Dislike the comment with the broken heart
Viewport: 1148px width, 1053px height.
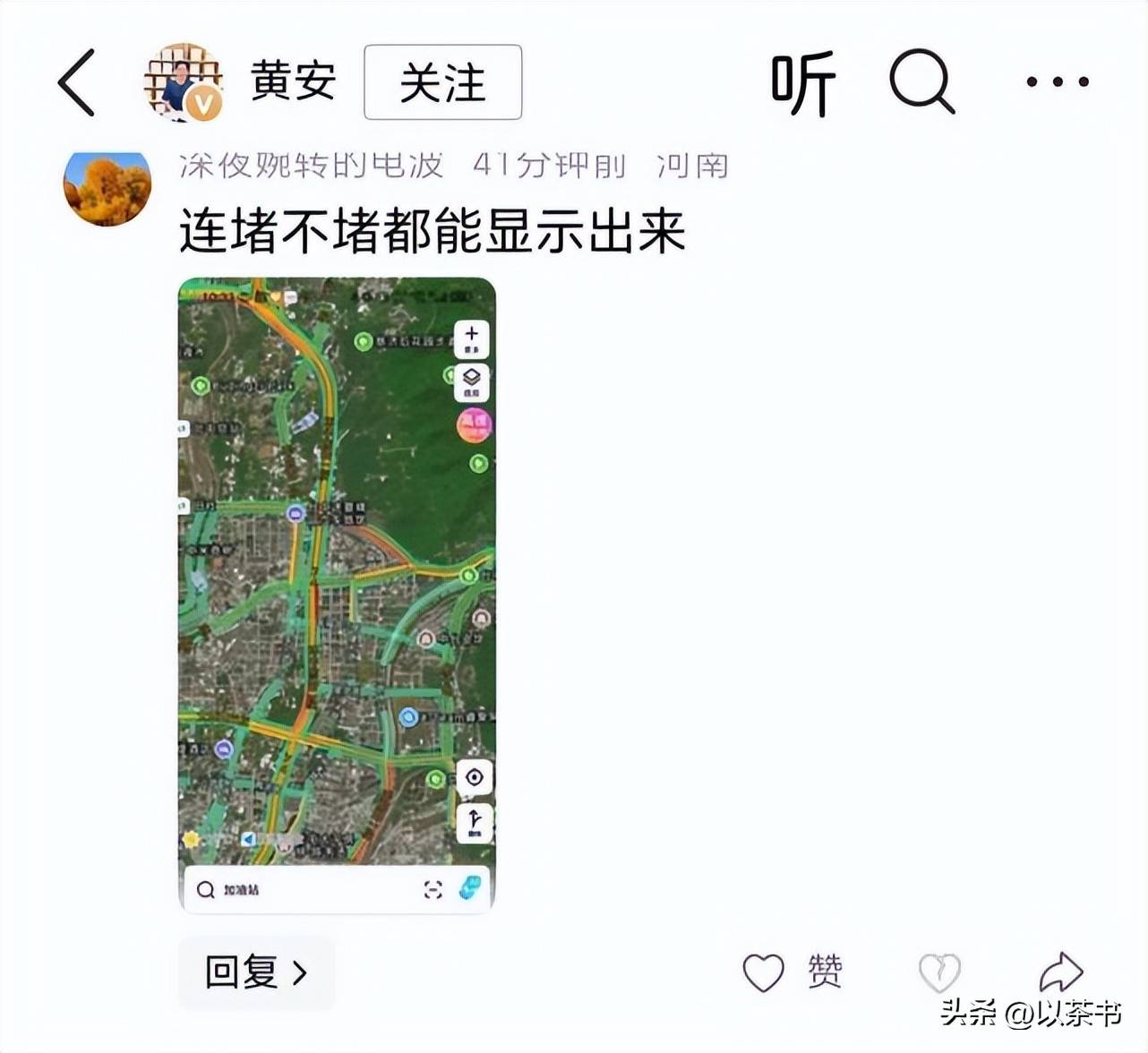pyautogui.click(x=939, y=972)
